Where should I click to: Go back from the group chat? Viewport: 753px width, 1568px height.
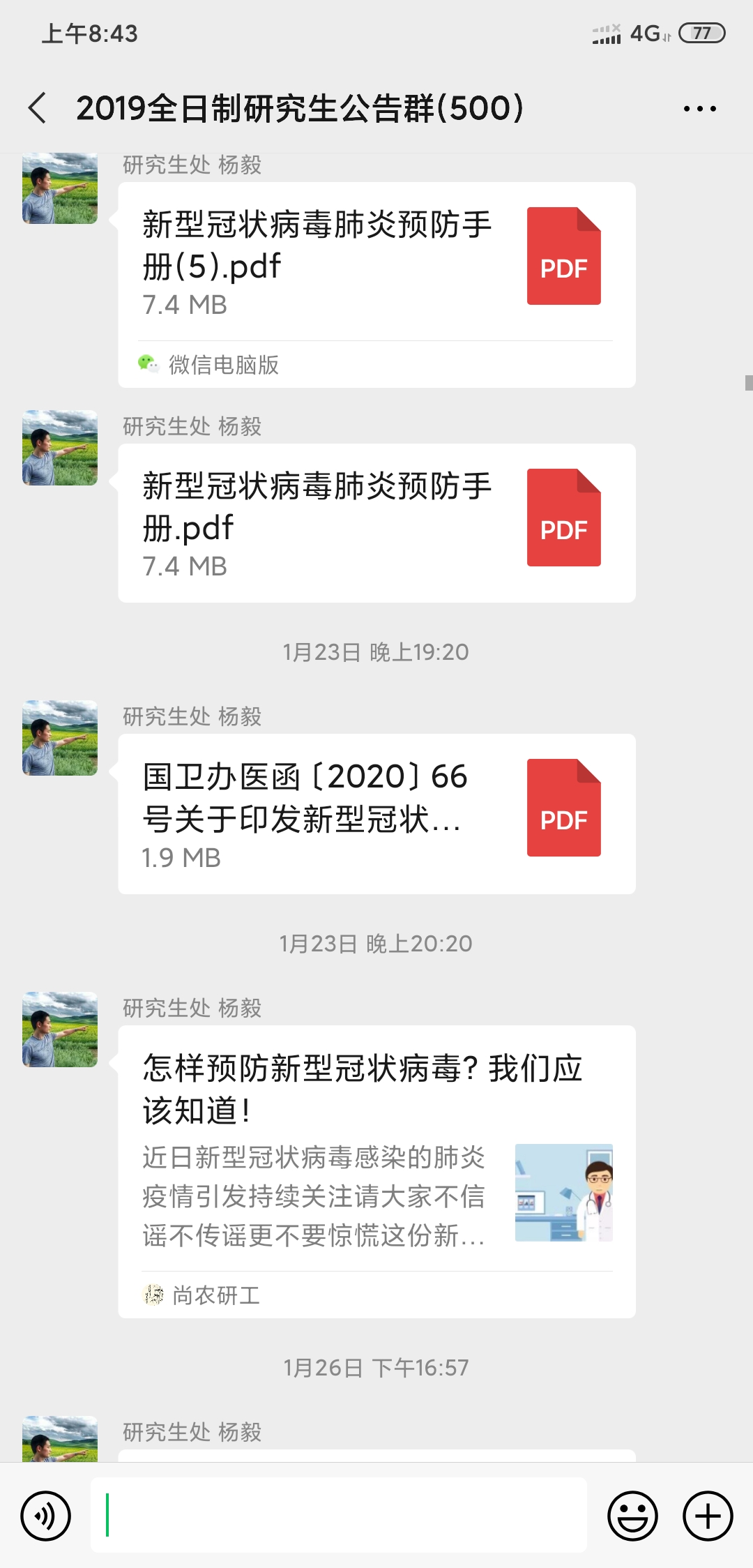[38, 108]
